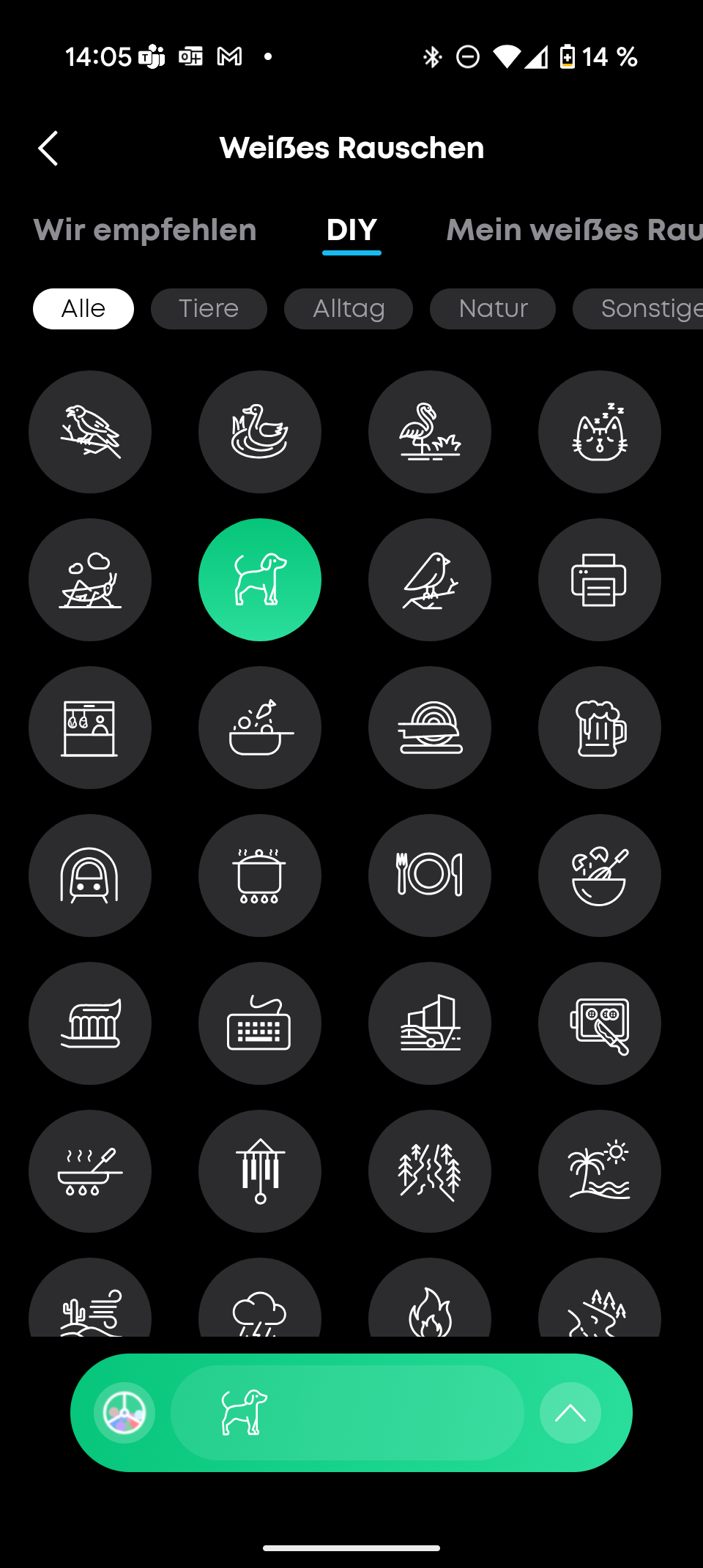Expand the mix panel with up arrow
The height and width of the screenshot is (1568, 703).
(570, 1413)
